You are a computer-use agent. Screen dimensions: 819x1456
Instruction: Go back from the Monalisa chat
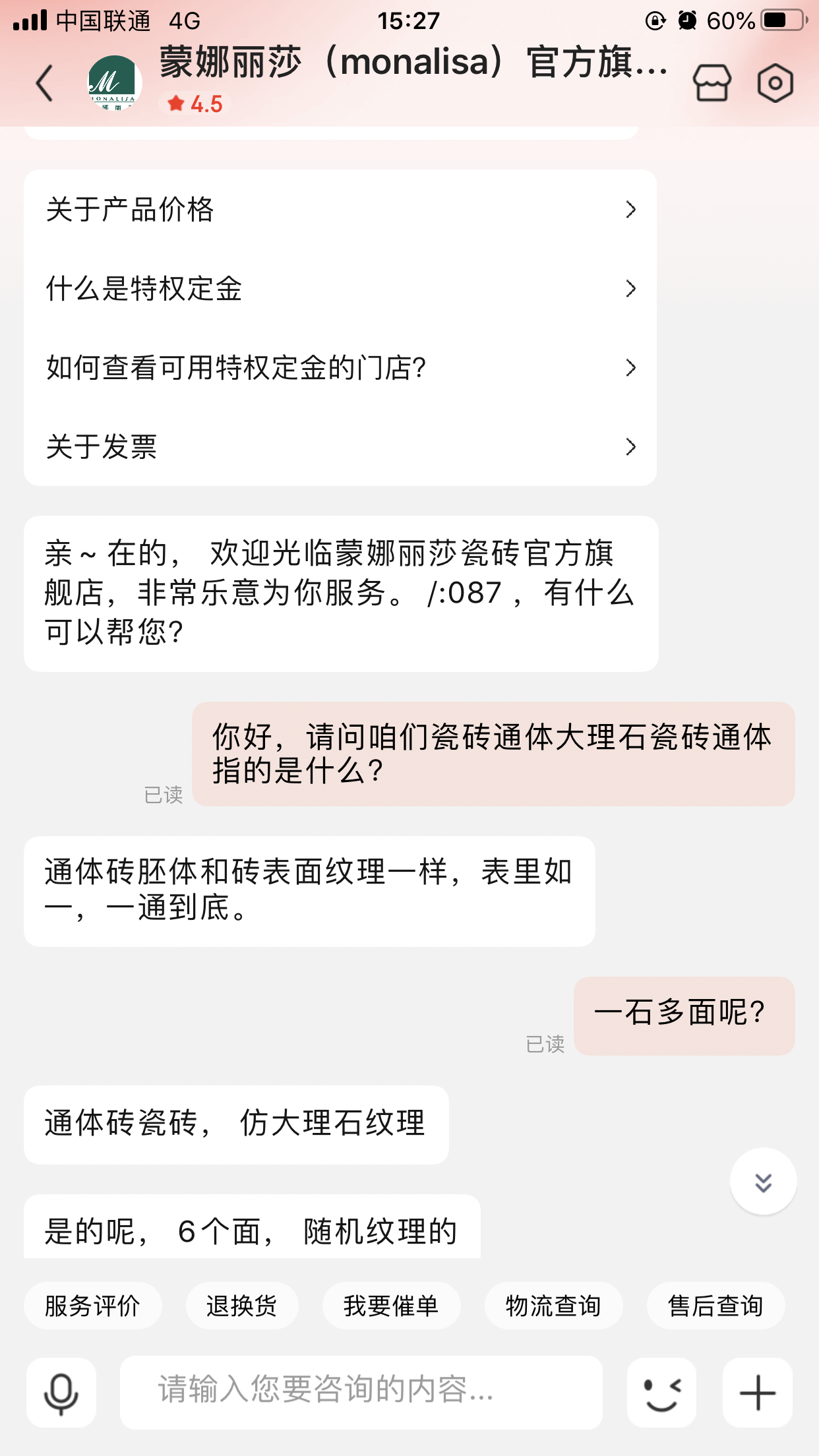(x=44, y=84)
